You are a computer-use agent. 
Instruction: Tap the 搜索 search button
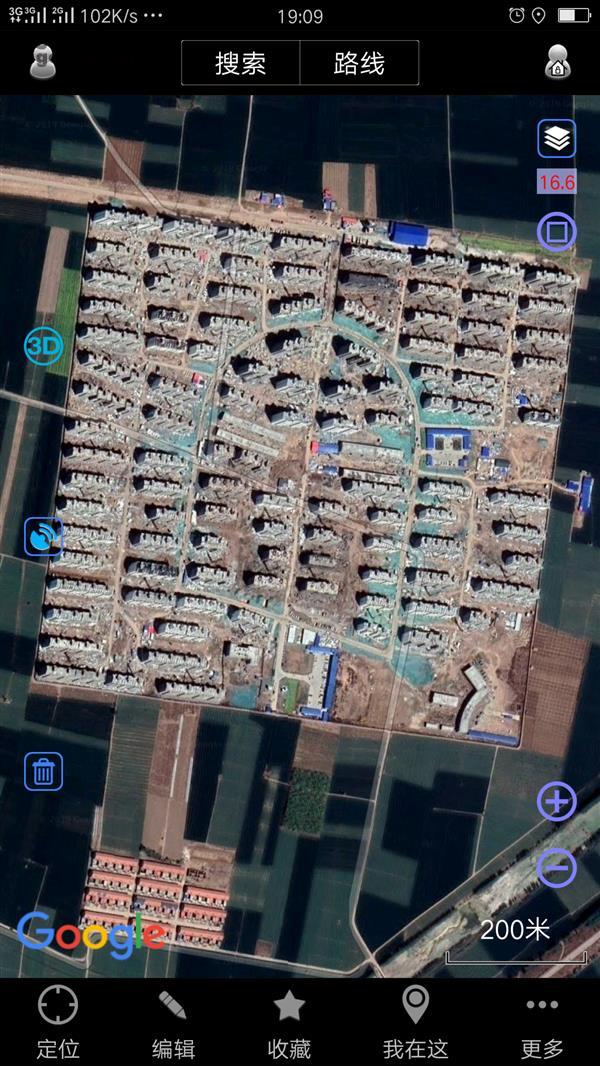point(241,64)
